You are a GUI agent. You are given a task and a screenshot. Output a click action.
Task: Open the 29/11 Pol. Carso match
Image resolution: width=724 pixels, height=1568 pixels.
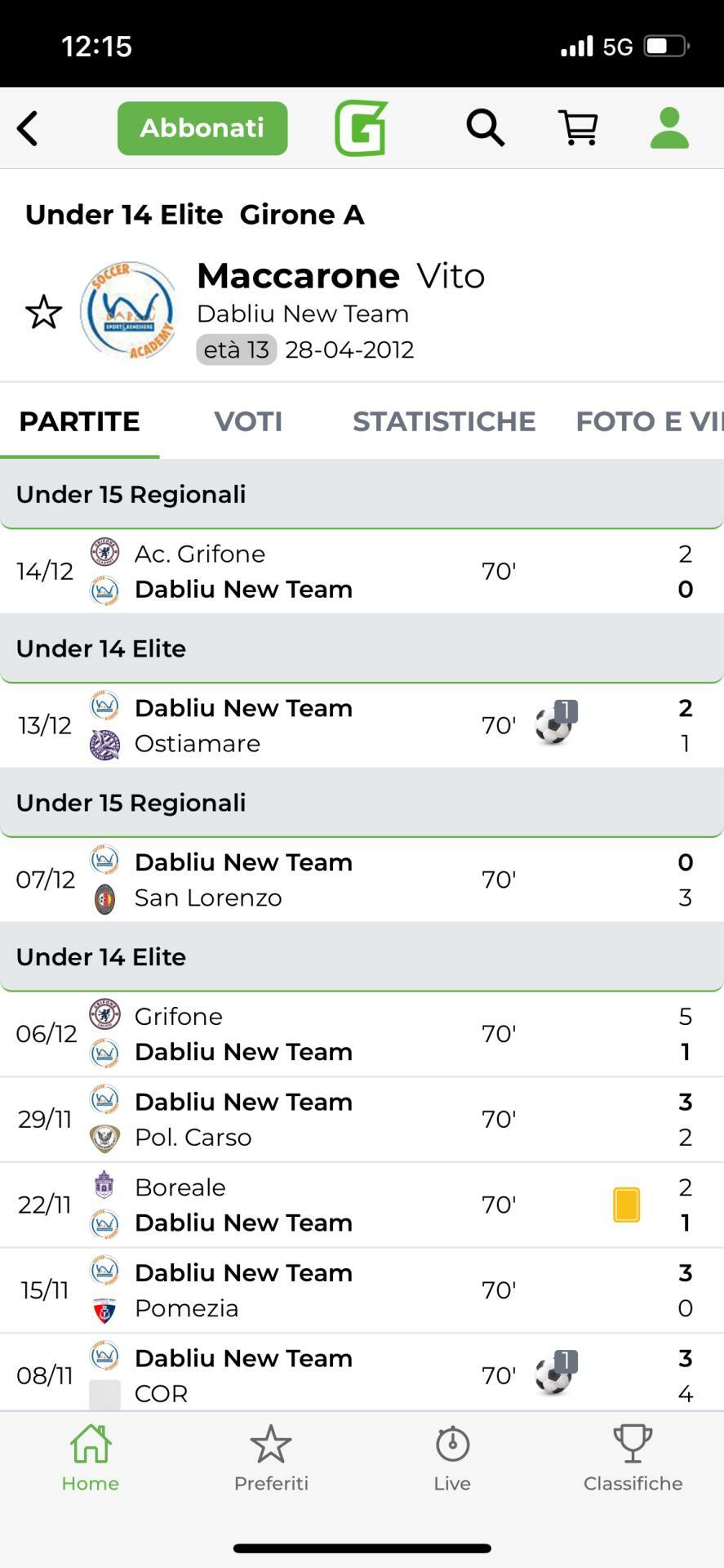pyautogui.click(x=362, y=1119)
